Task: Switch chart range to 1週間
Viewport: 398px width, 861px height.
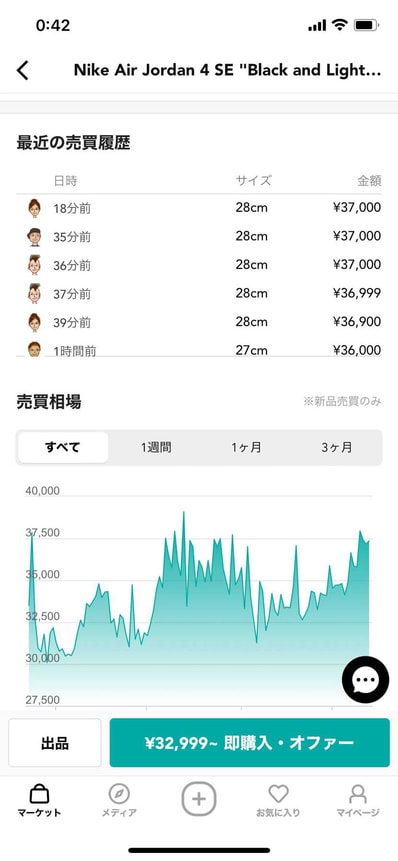Action: point(155,448)
